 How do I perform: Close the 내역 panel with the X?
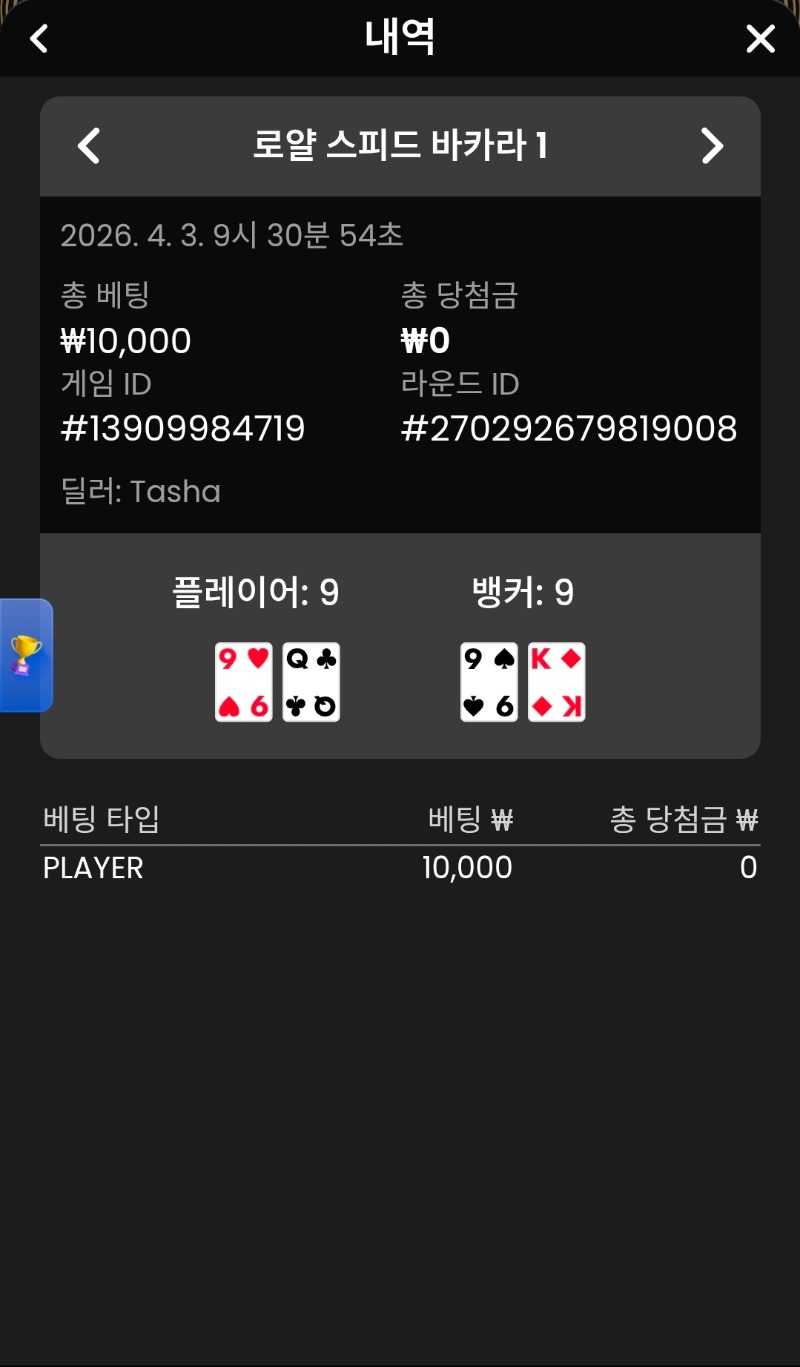(x=760, y=39)
